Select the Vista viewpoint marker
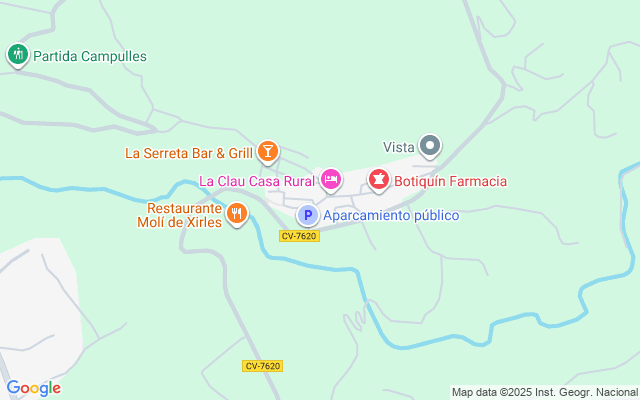 [x=430, y=146]
